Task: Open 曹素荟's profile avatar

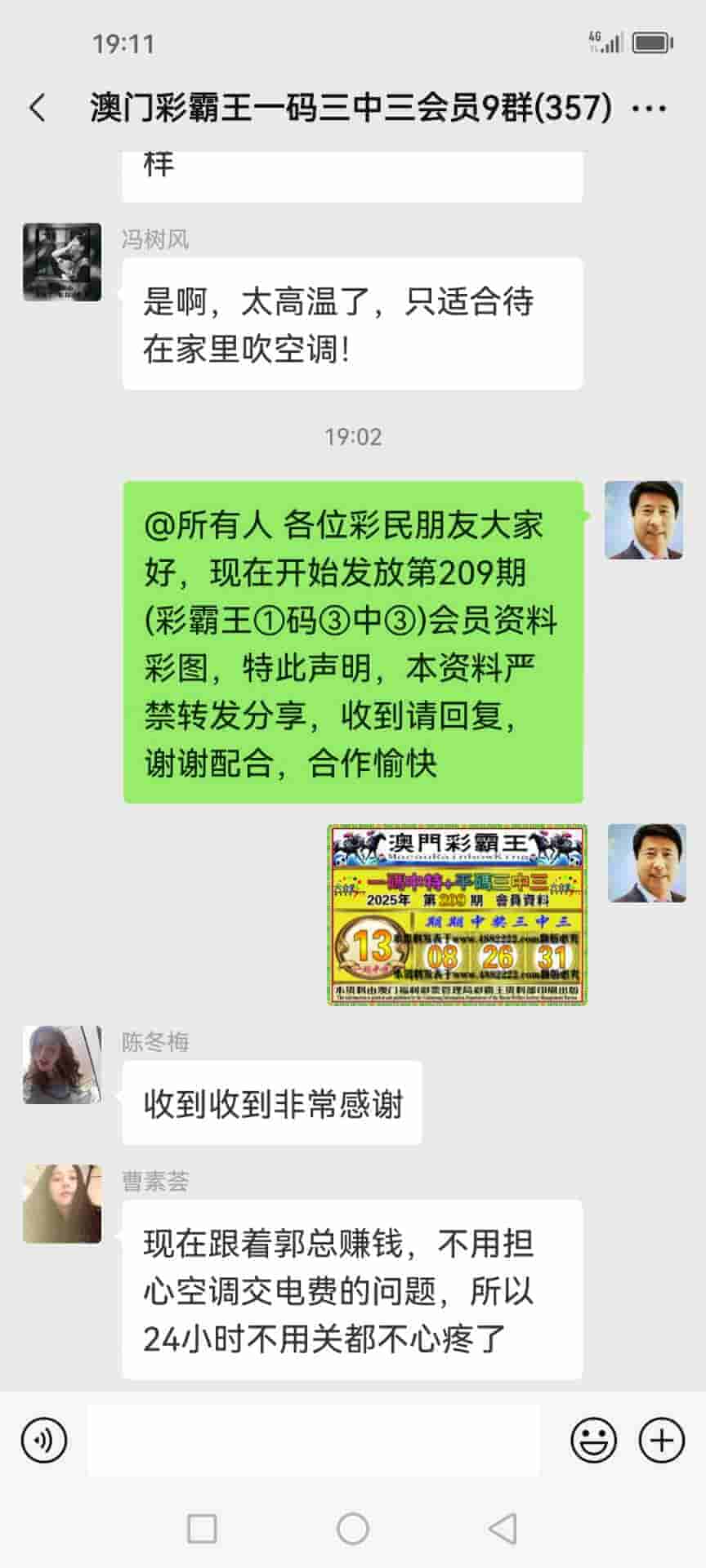Action: click(x=62, y=1204)
